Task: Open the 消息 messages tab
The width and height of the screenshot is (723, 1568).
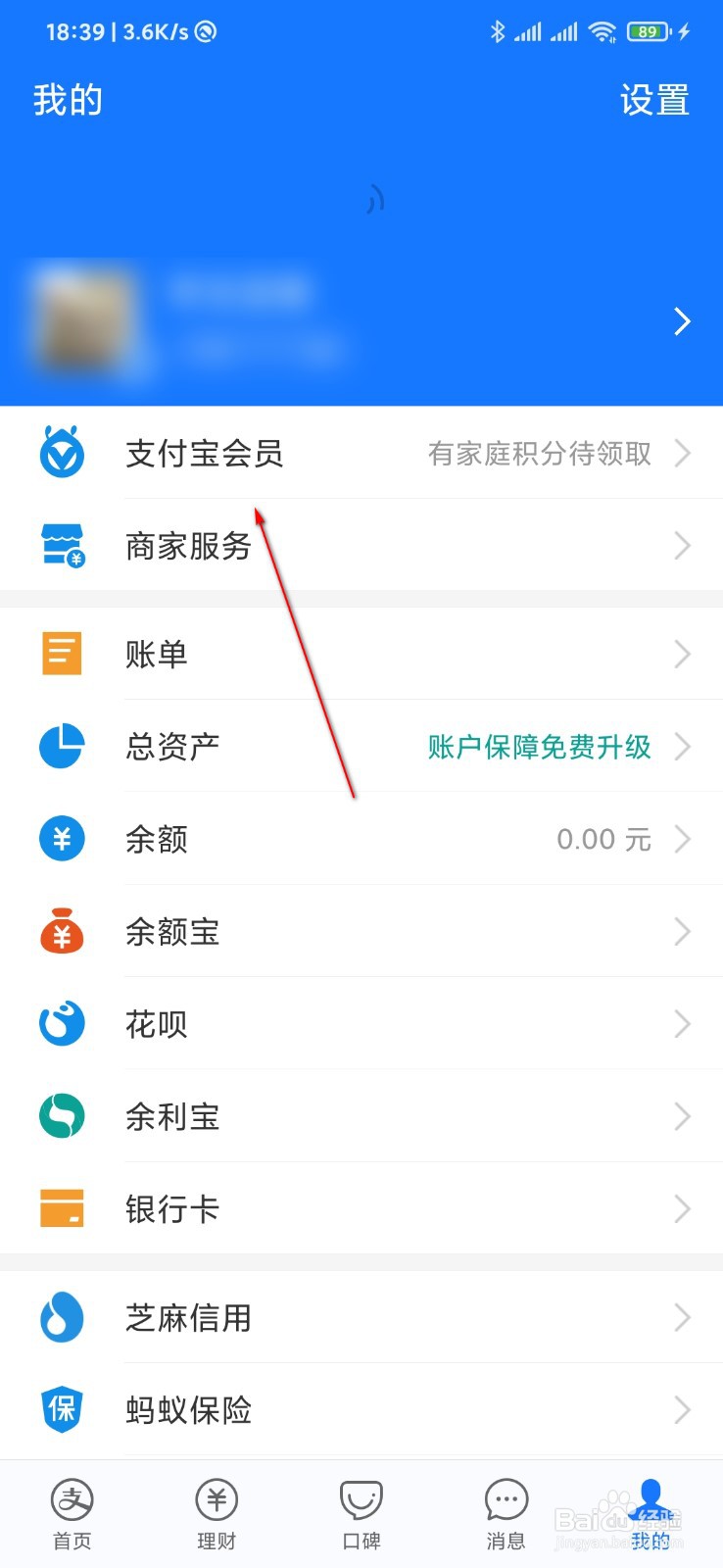Action: [x=506, y=1514]
